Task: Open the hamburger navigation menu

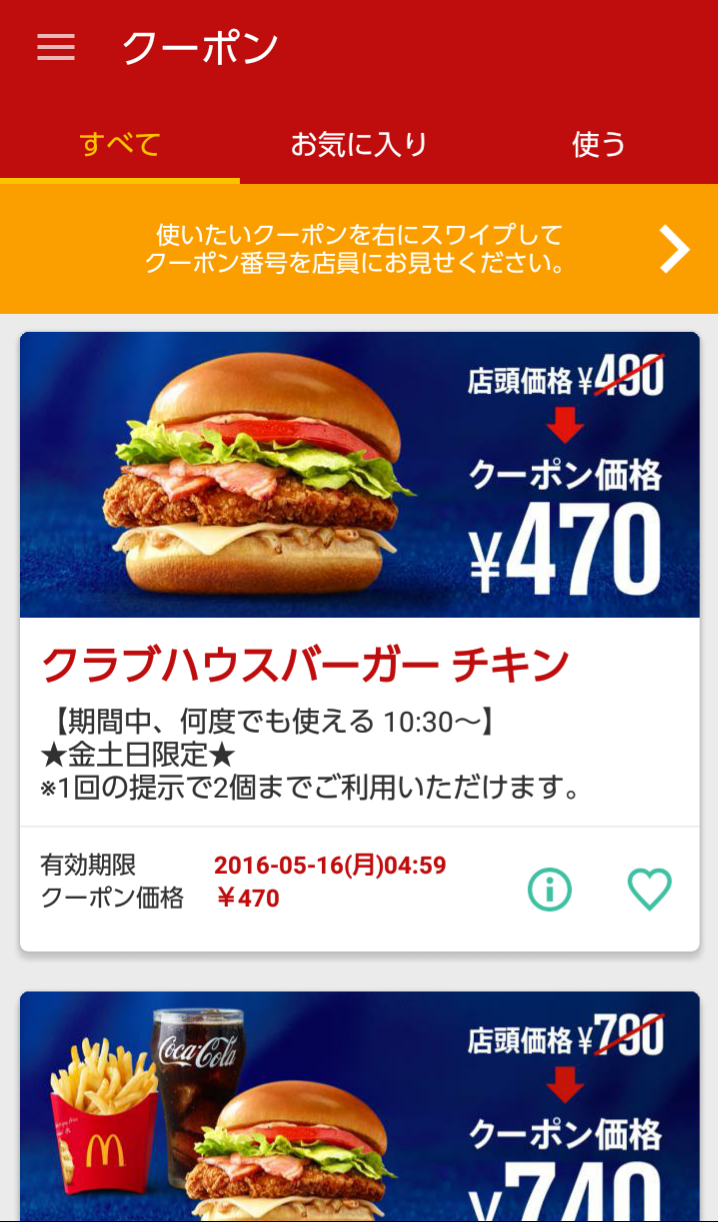Action: coord(56,47)
